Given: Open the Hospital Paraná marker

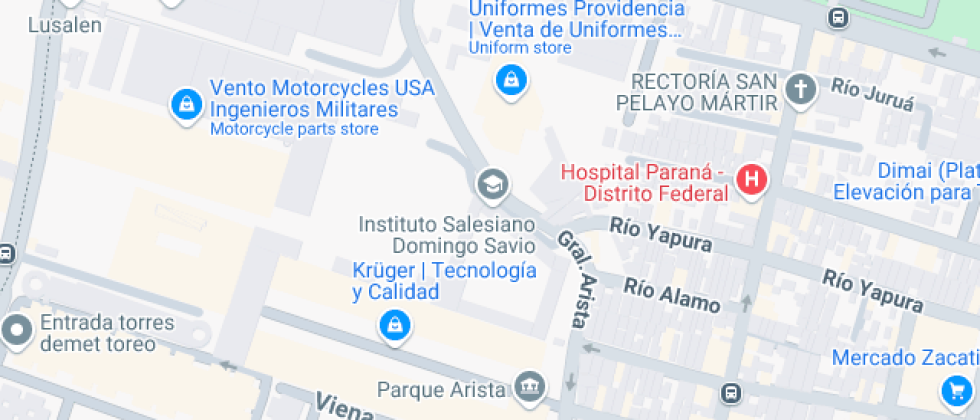Looking at the screenshot, I should point(750,180).
